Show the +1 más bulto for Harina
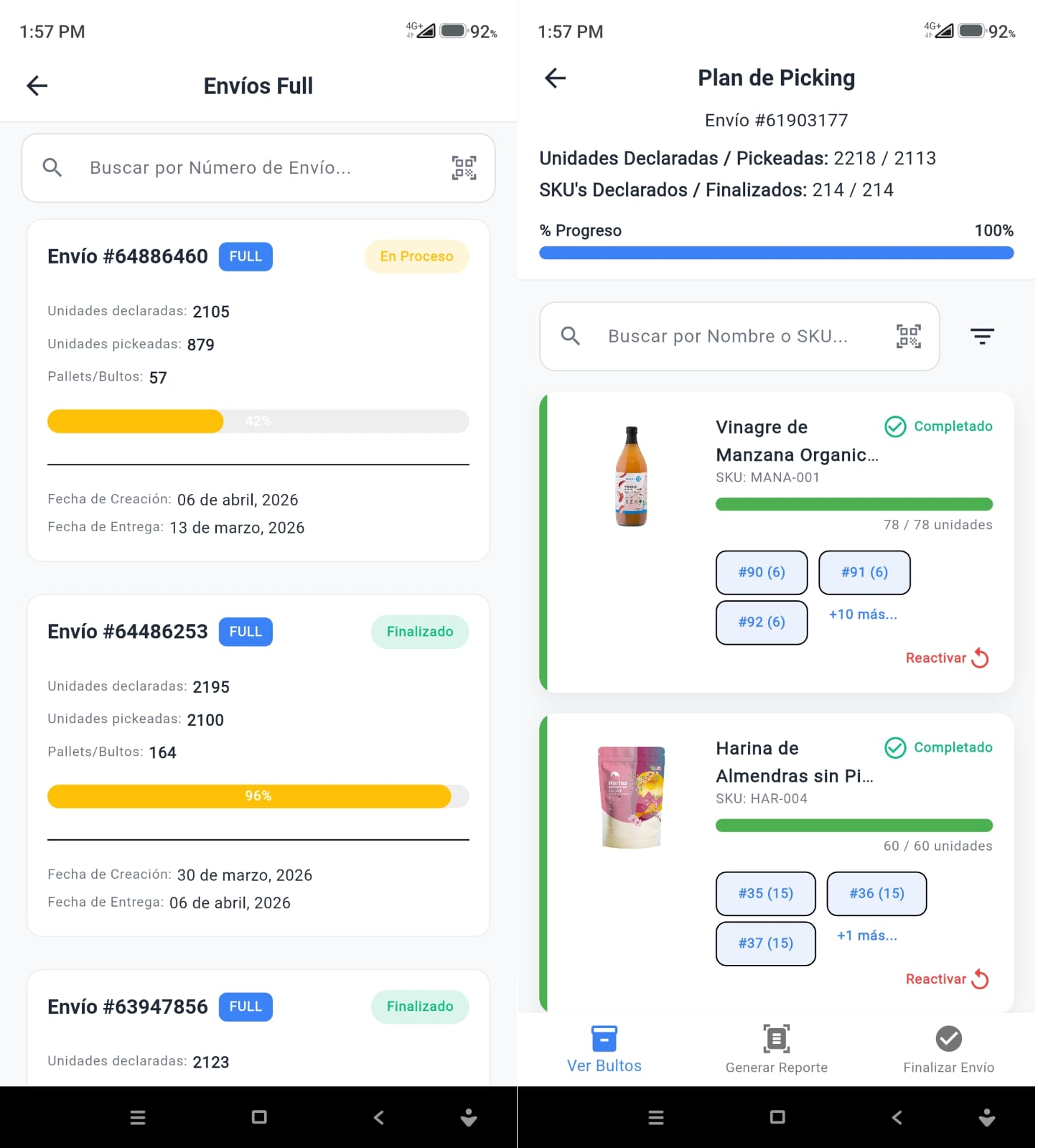 867,935
